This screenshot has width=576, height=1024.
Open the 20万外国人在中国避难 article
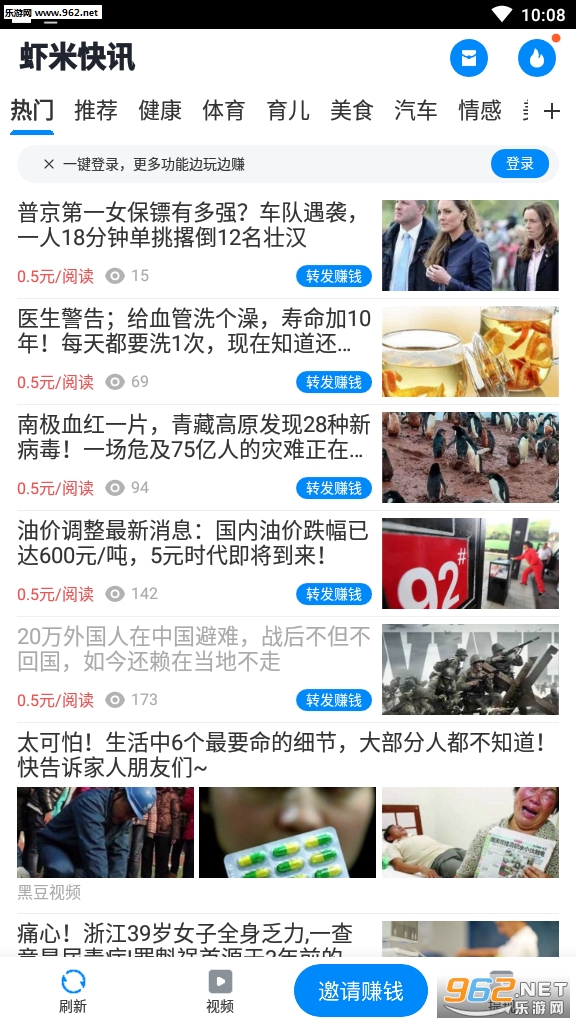(194, 649)
